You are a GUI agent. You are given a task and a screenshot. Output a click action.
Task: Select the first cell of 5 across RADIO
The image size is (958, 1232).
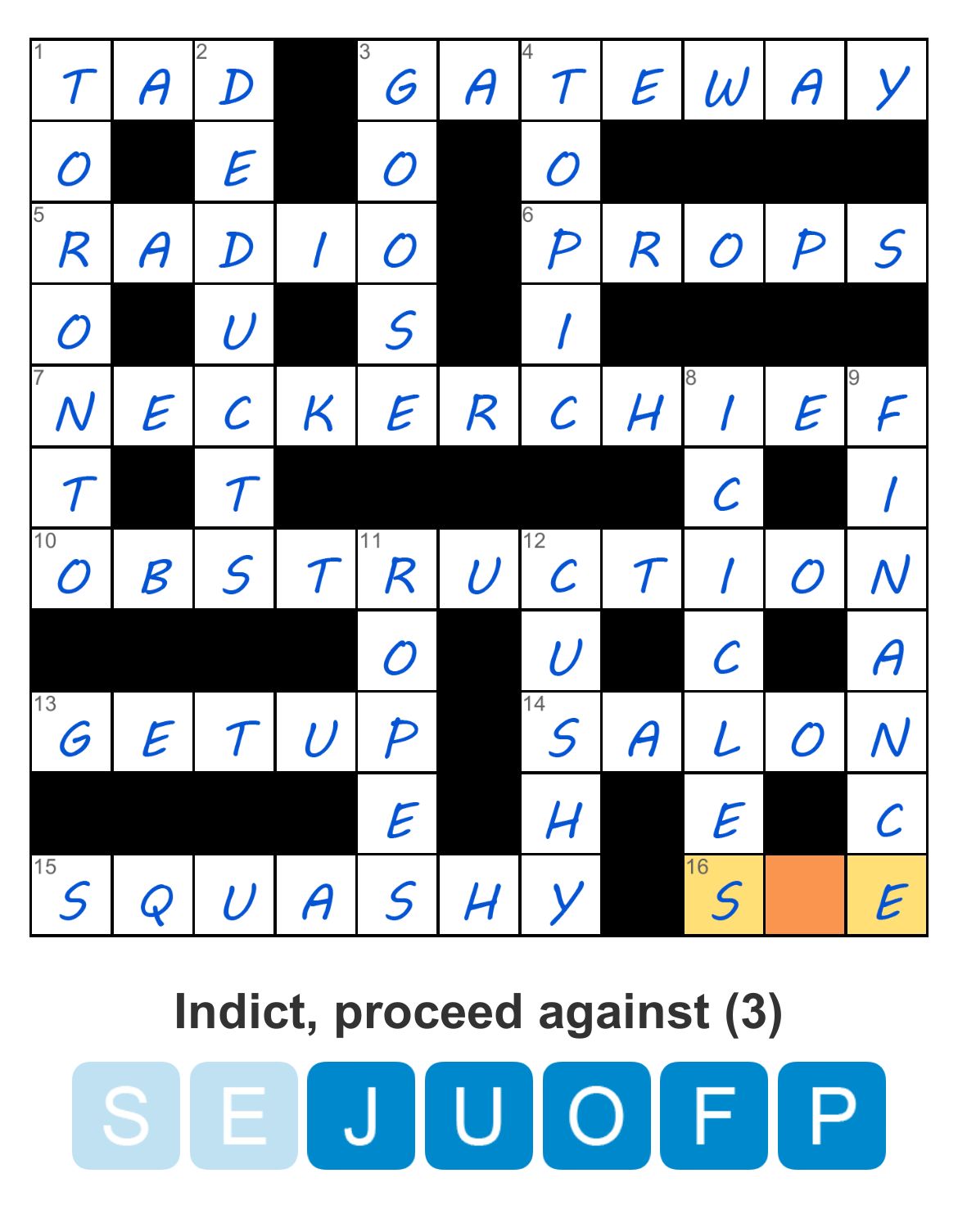point(72,243)
